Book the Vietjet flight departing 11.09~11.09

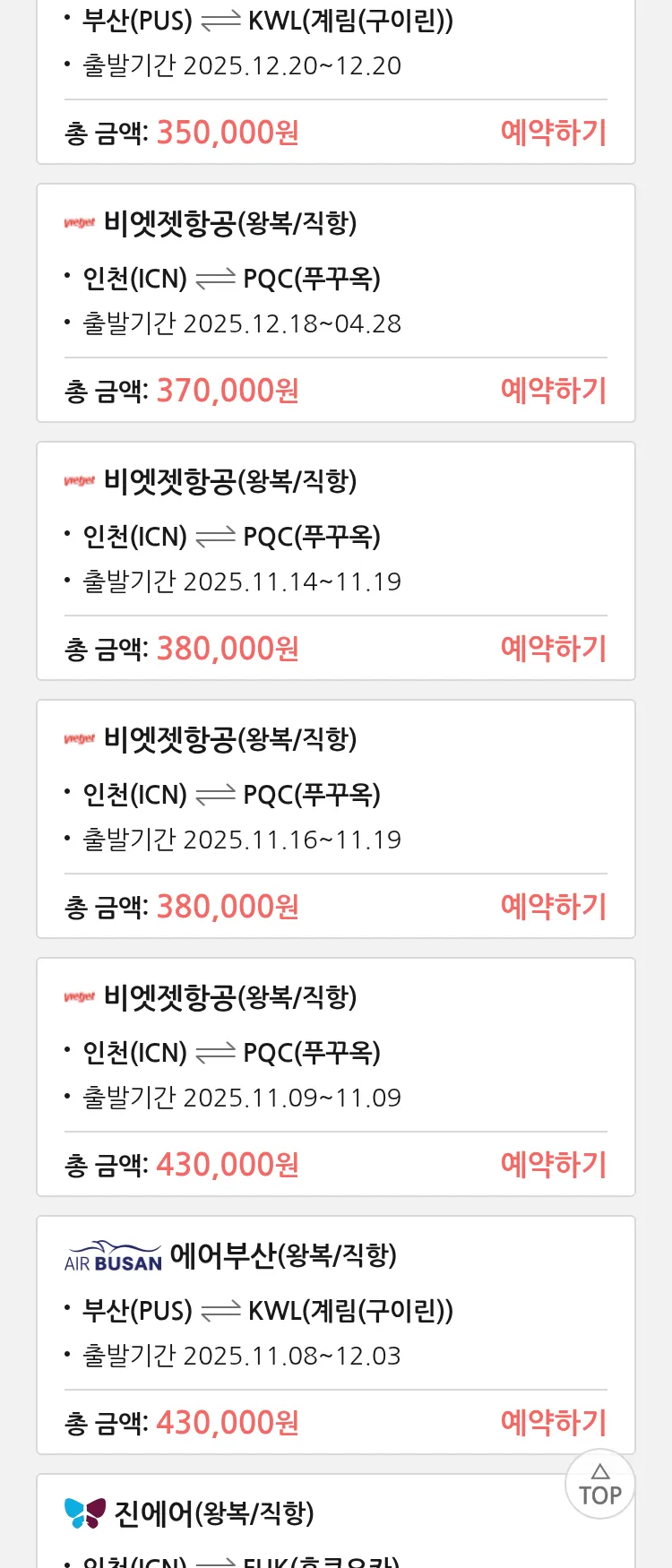click(553, 1165)
